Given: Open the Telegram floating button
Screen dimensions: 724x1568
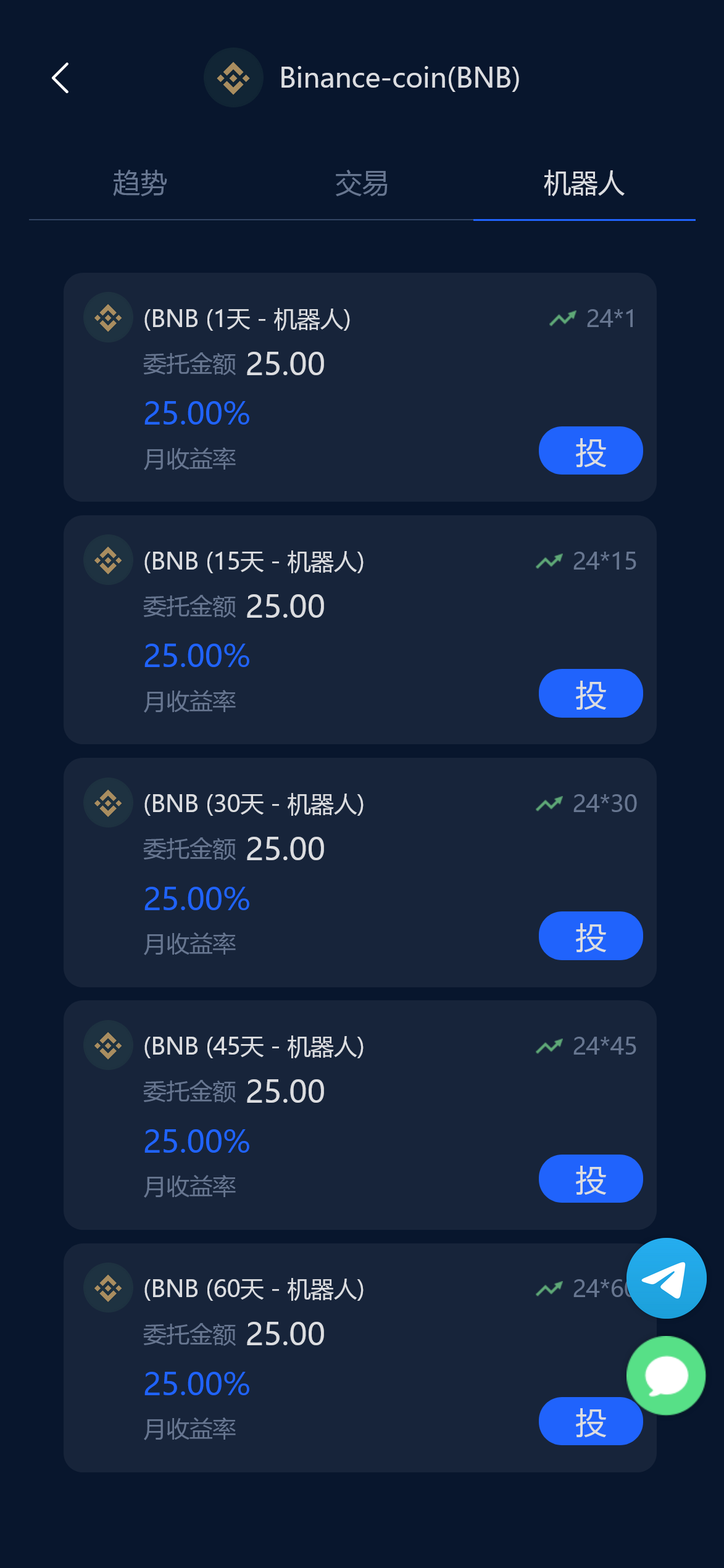Looking at the screenshot, I should 666,1279.
